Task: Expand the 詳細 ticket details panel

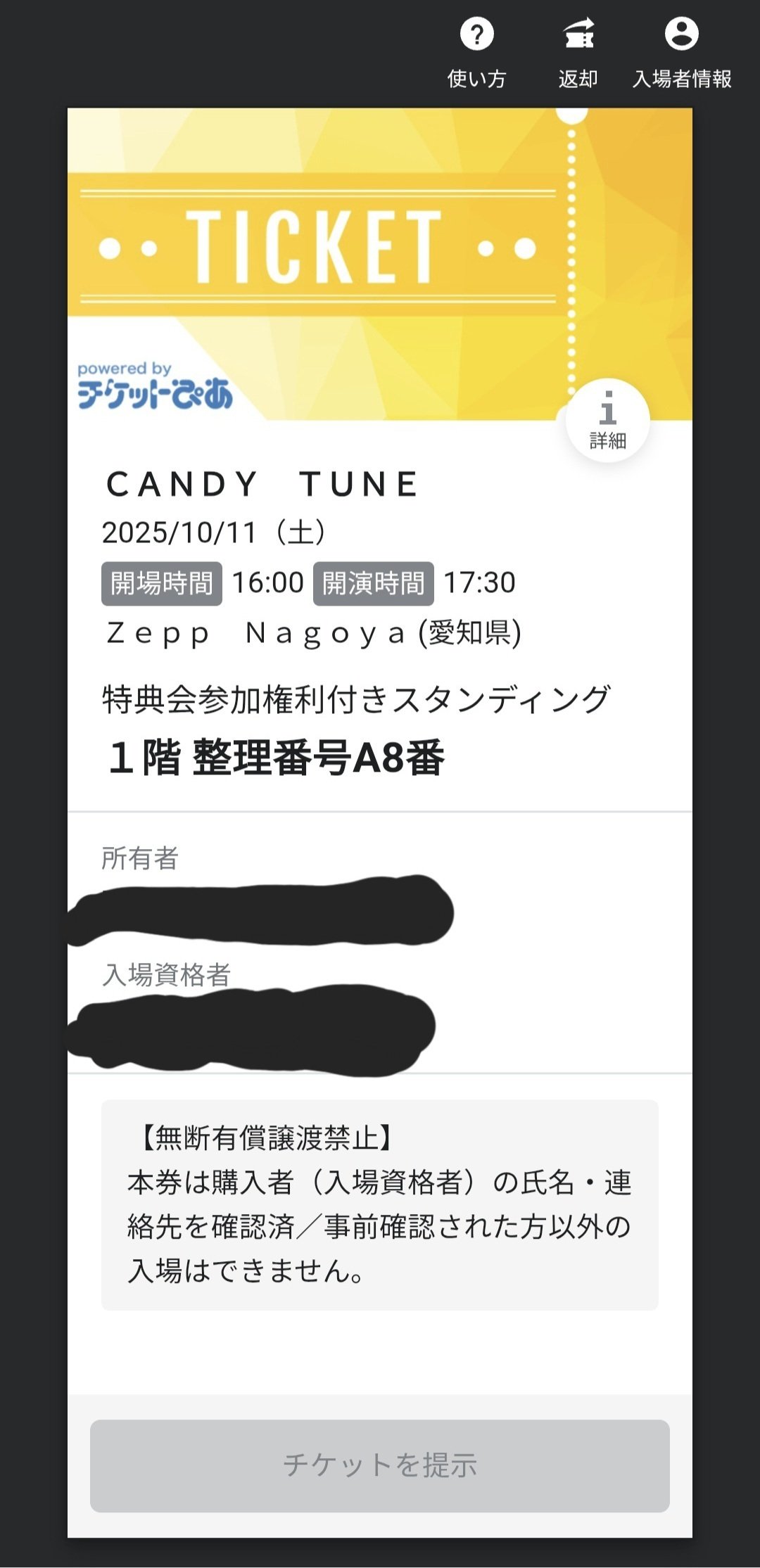Action: [609, 419]
